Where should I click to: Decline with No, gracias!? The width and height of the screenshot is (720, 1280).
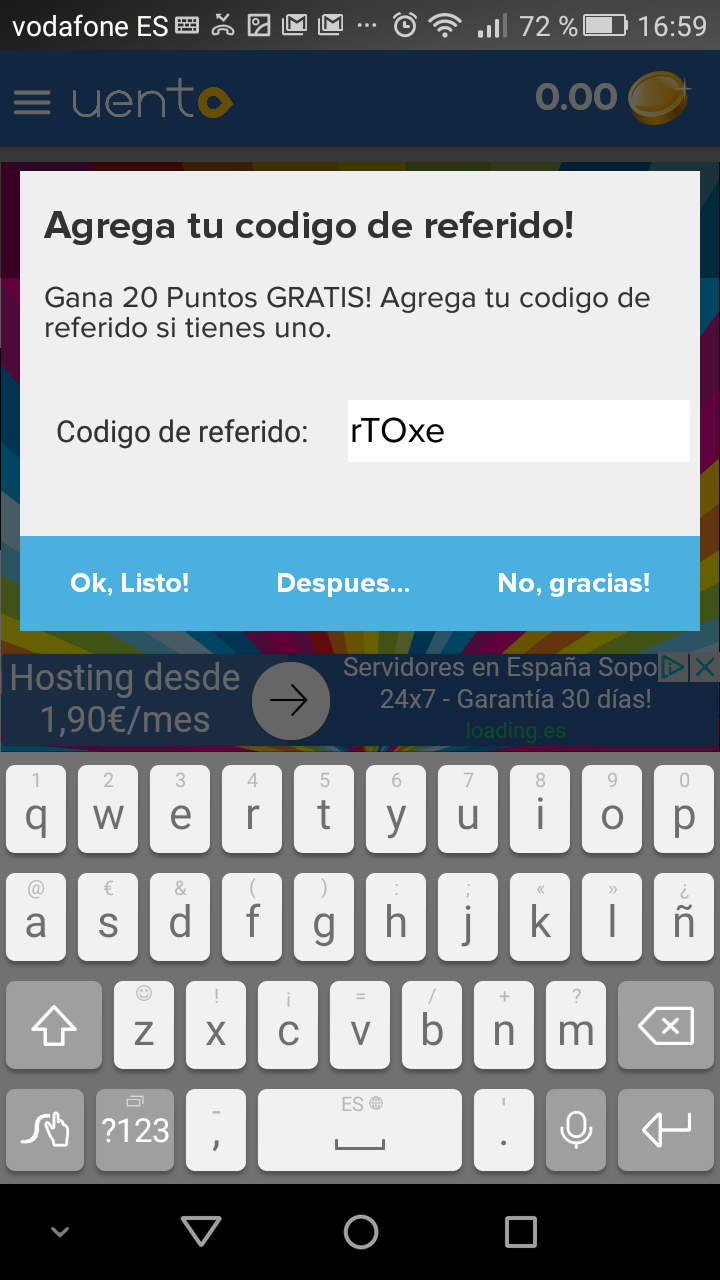click(x=574, y=583)
